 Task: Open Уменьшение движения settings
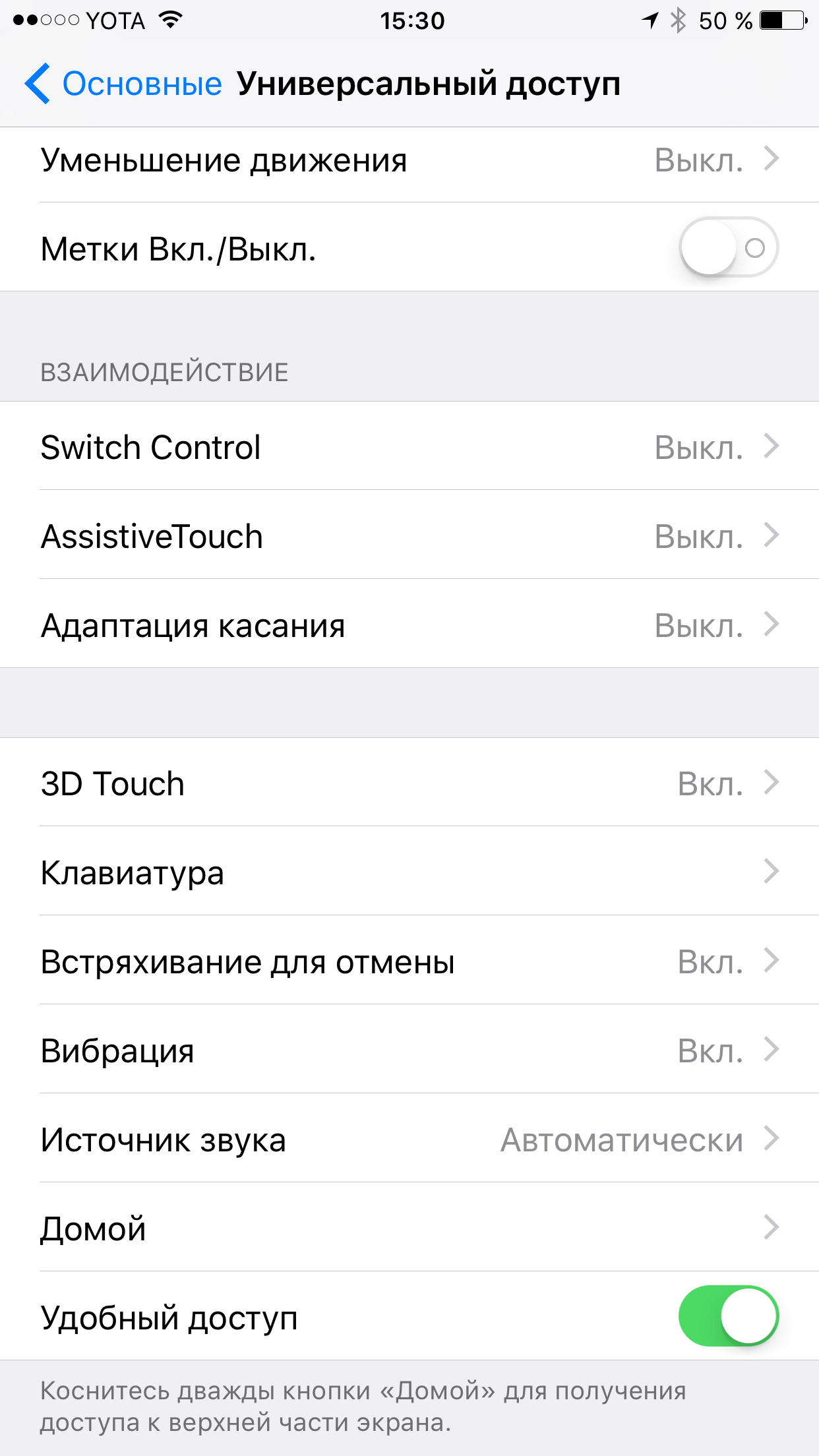(x=409, y=160)
